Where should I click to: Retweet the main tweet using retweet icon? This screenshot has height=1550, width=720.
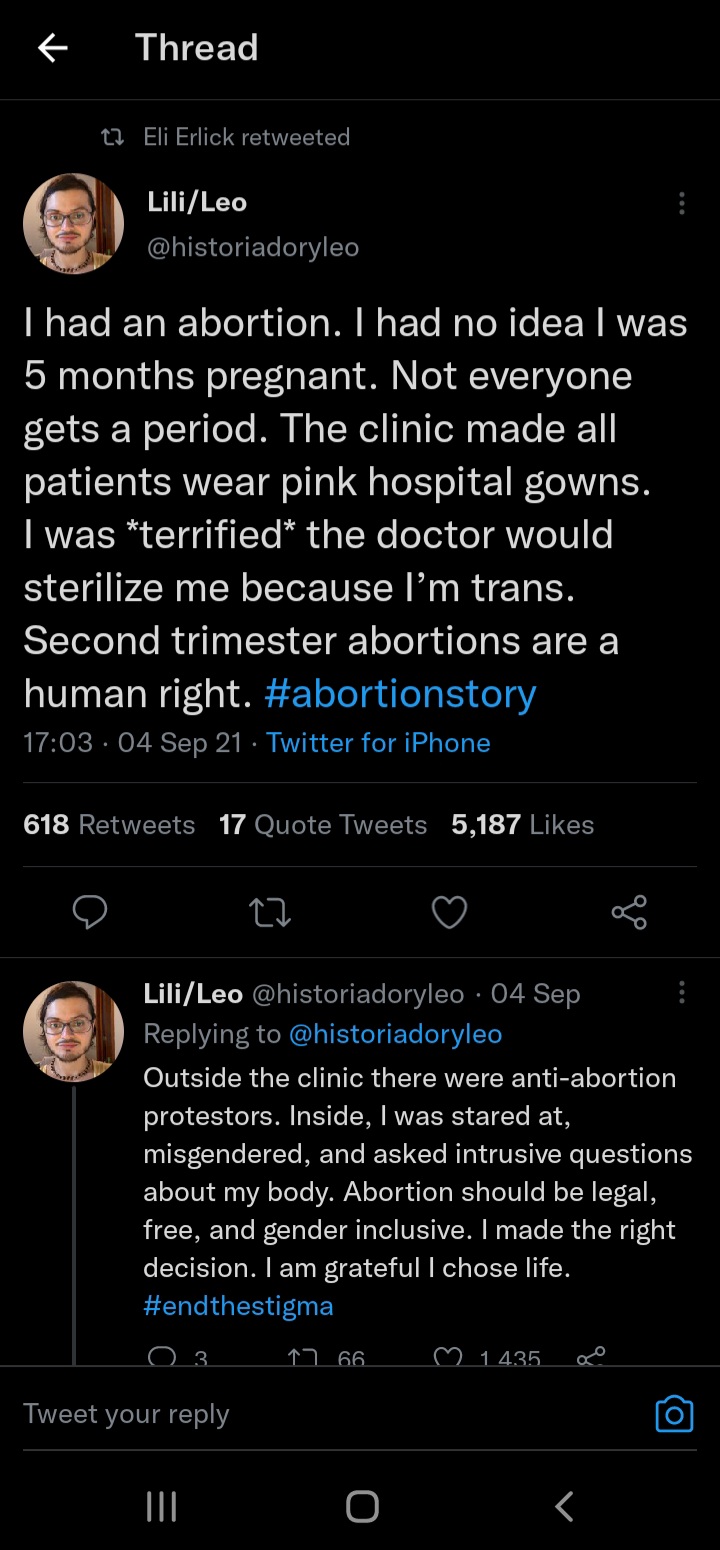coord(269,911)
